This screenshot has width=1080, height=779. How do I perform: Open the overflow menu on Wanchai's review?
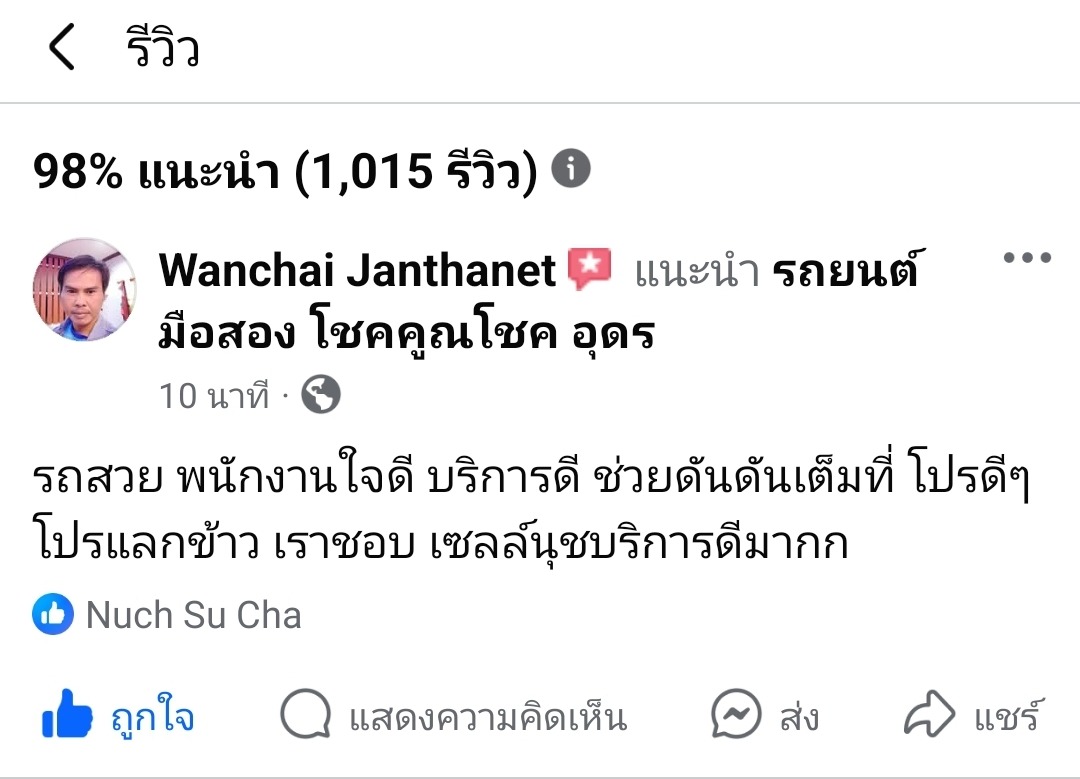pos(1027,258)
